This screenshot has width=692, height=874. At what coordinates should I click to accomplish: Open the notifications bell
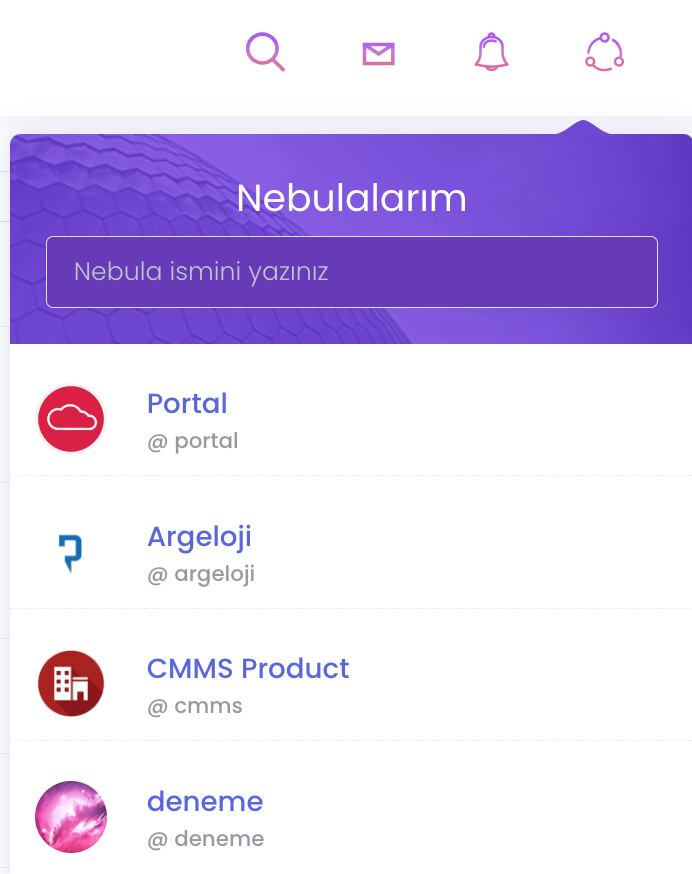(x=491, y=52)
